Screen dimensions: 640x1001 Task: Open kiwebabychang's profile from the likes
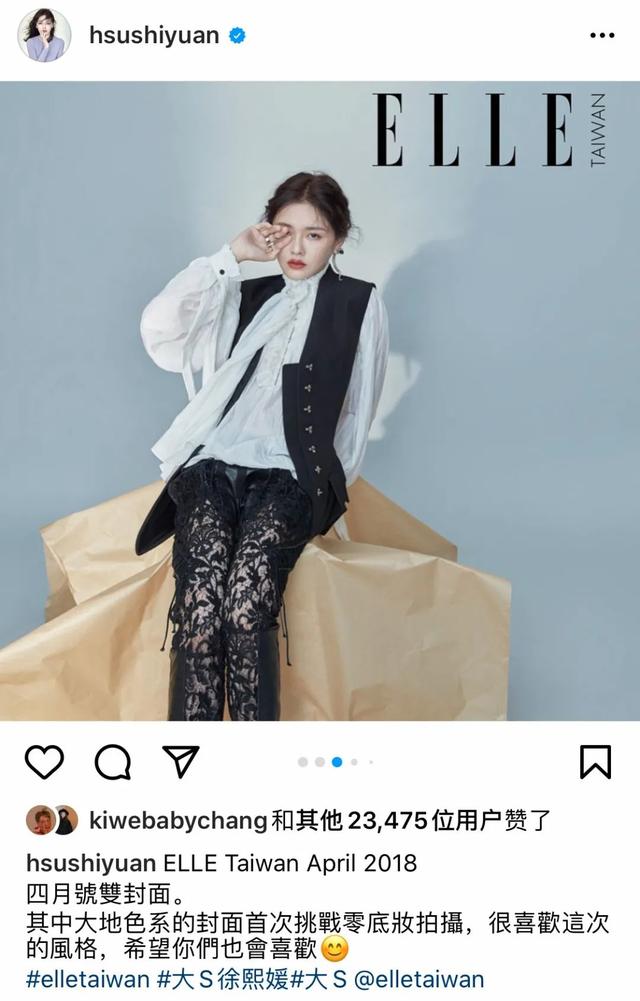tap(177, 821)
